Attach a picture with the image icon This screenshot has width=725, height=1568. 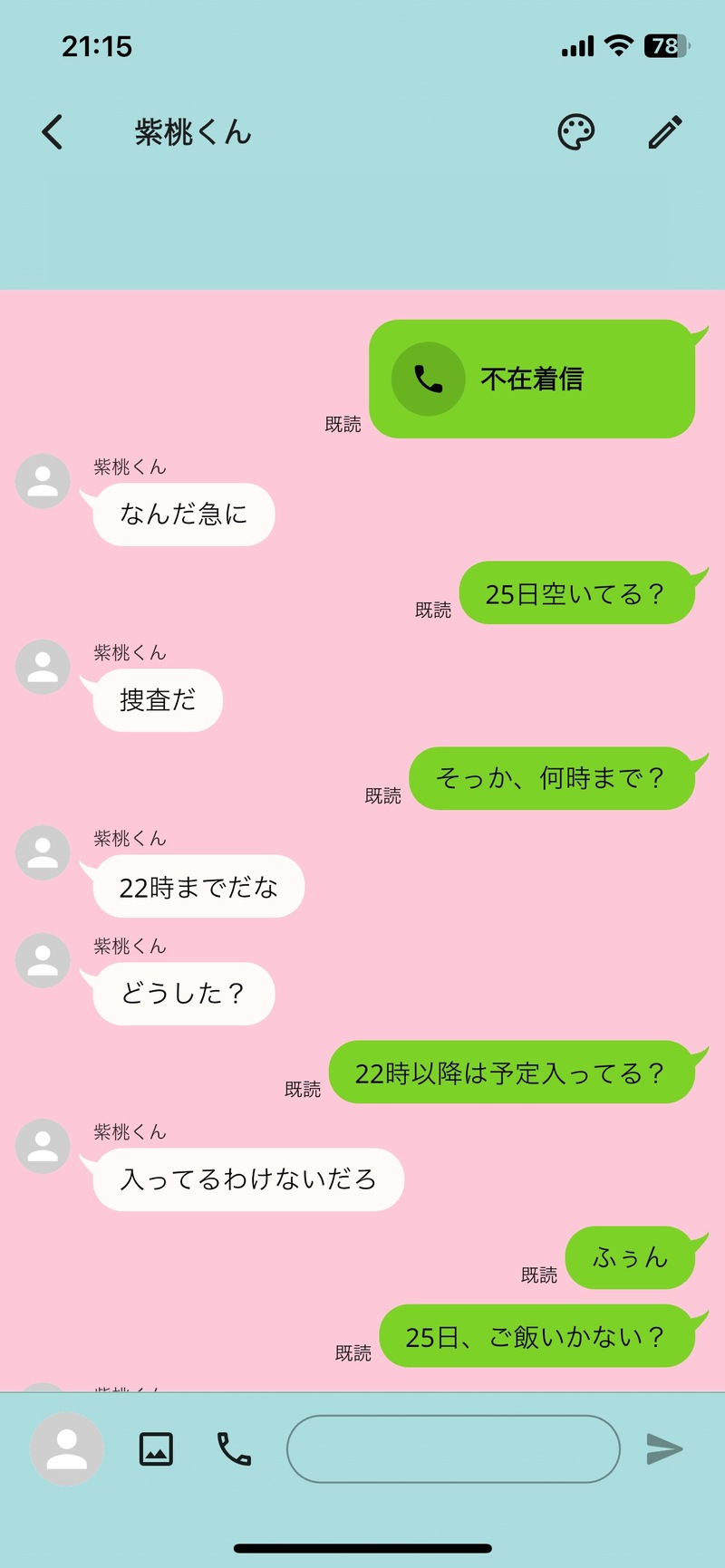pyautogui.click(x=156, y=1448)
